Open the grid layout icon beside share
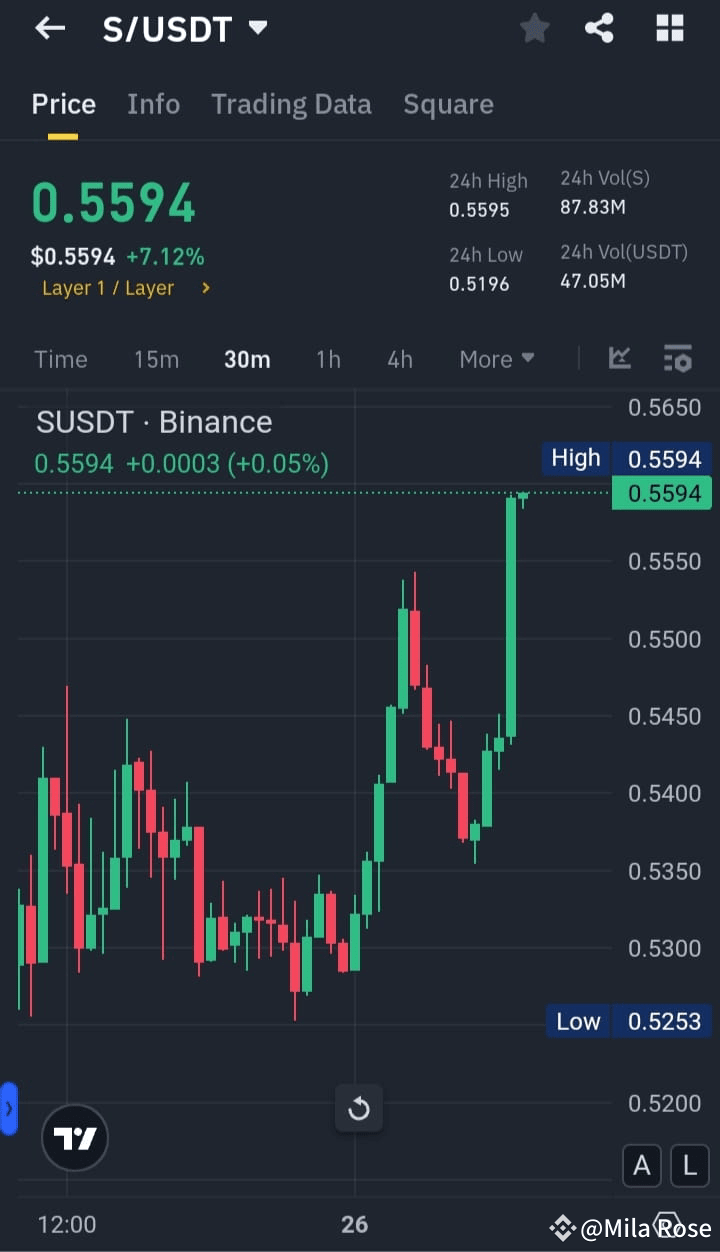 (x=668, y=28)
